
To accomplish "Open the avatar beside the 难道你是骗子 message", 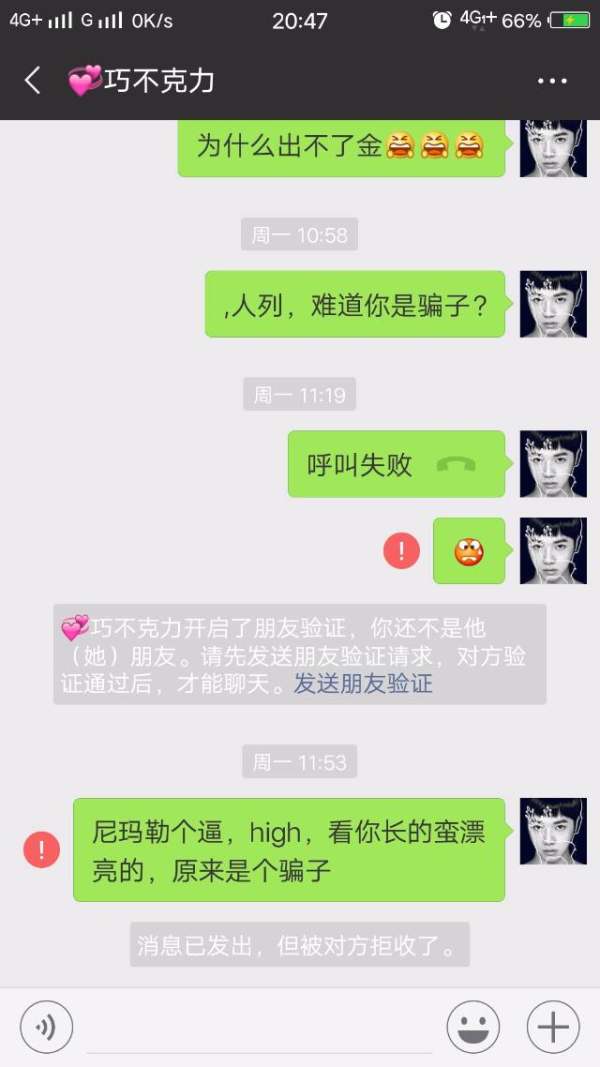I will click(553, 304).
